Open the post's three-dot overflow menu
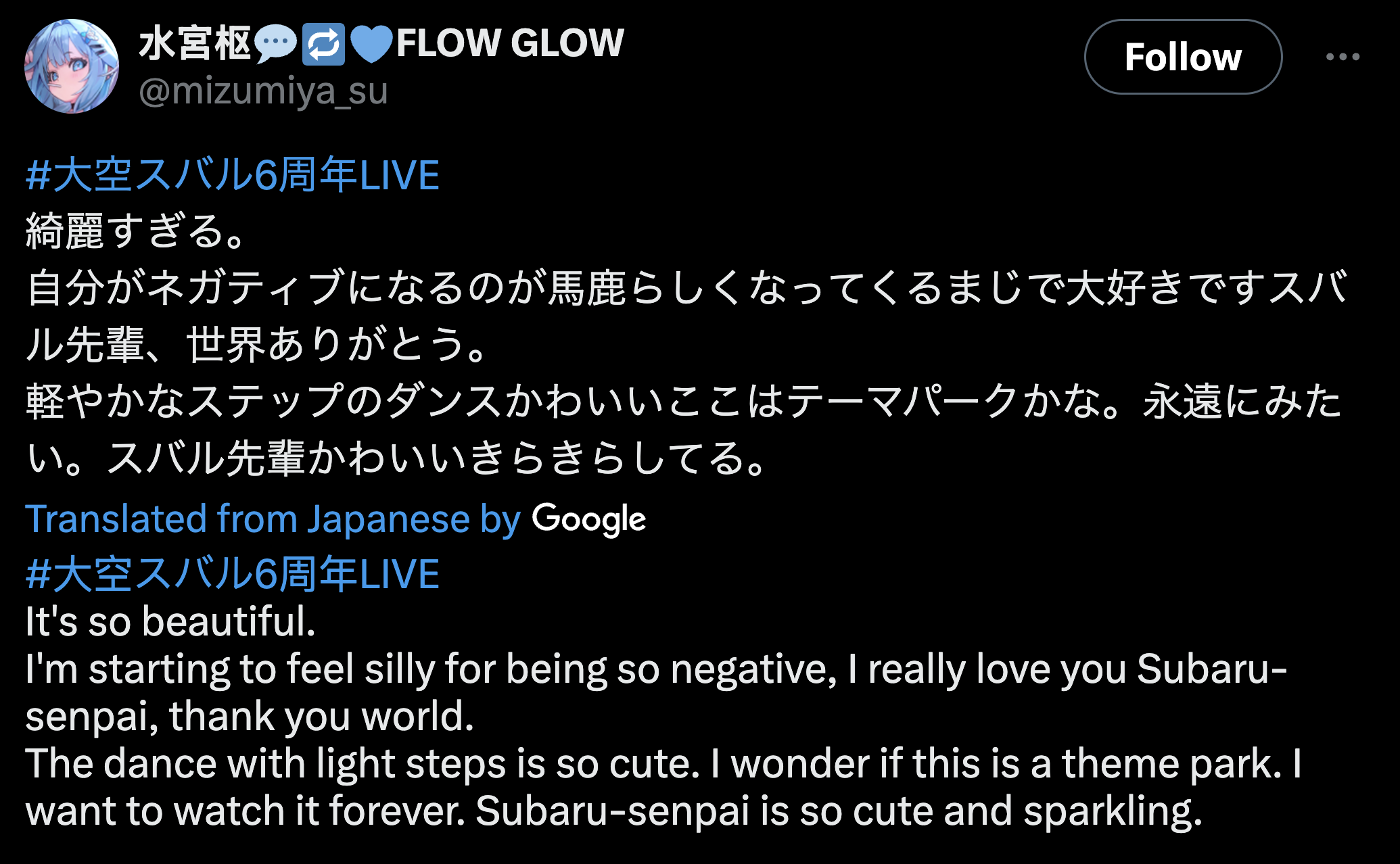The height and width of the screenshot is (864, 1400). tap(1343, 57)
